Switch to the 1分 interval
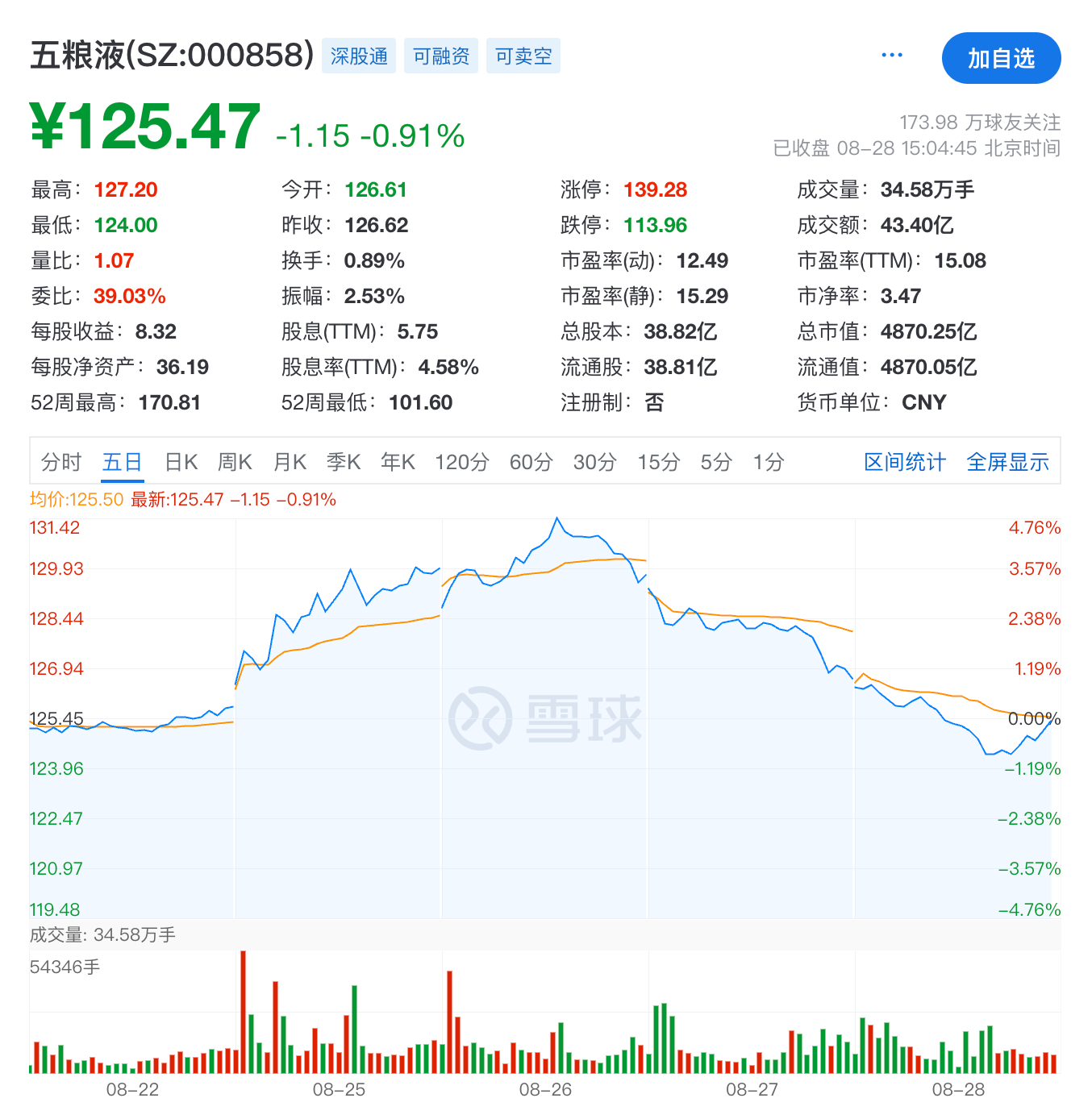Screen dimensions: 1092x1119 tap(769, 462)
